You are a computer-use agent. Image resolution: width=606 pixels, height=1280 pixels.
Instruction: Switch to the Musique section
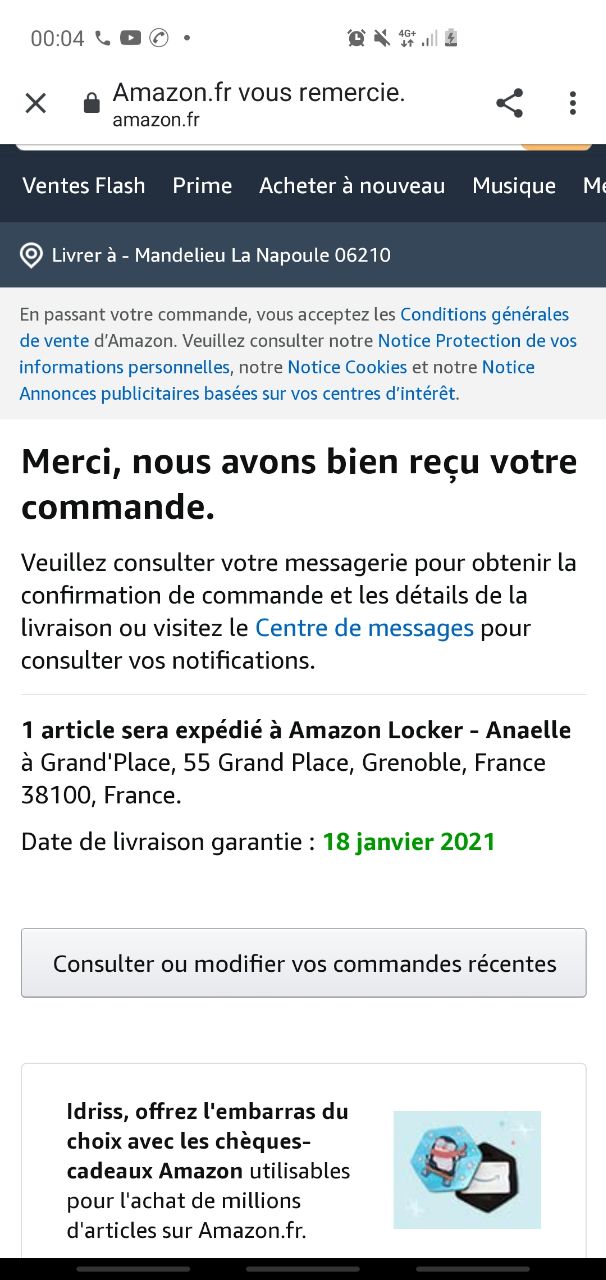tap(514, 186)
